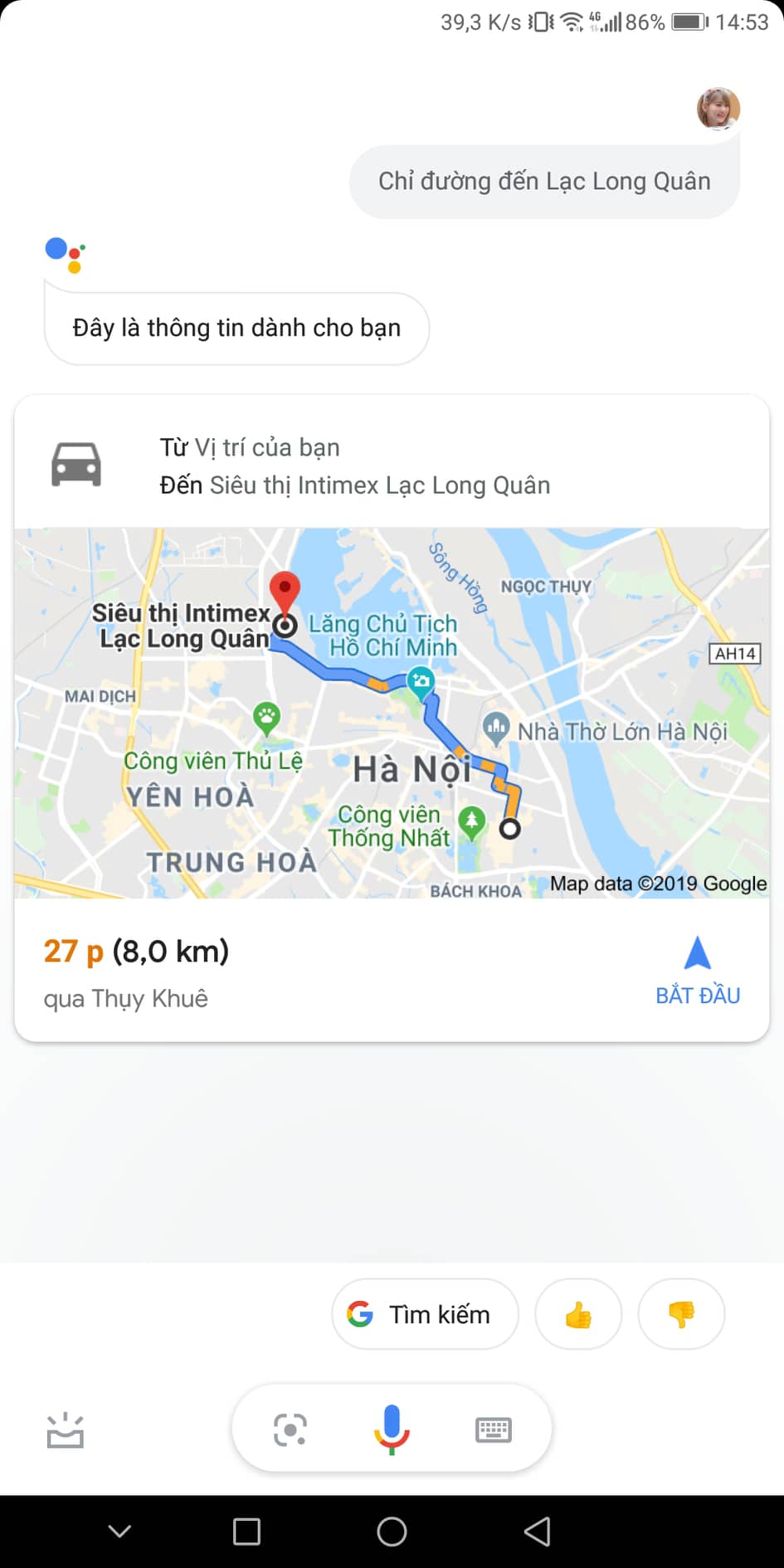Image resolution: width=784 pixels, height=1568 pixels.
Task: Go back using the system back button
Action: [538, 1531]
